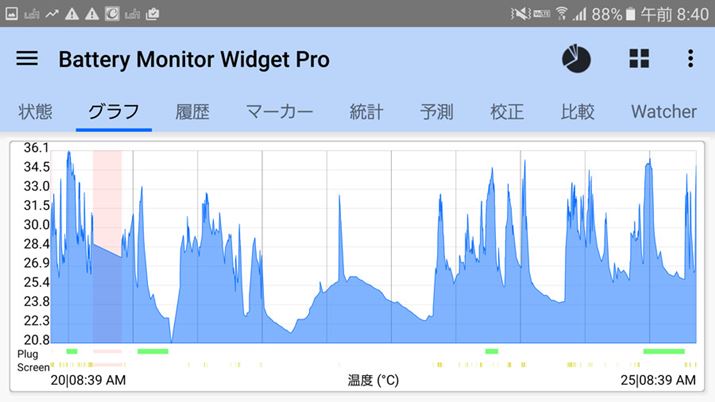The width and height of the screenshot is (715, 402).
Task: Show the 比較 tab
Action: pyautogui.click(x=577, y=111)
